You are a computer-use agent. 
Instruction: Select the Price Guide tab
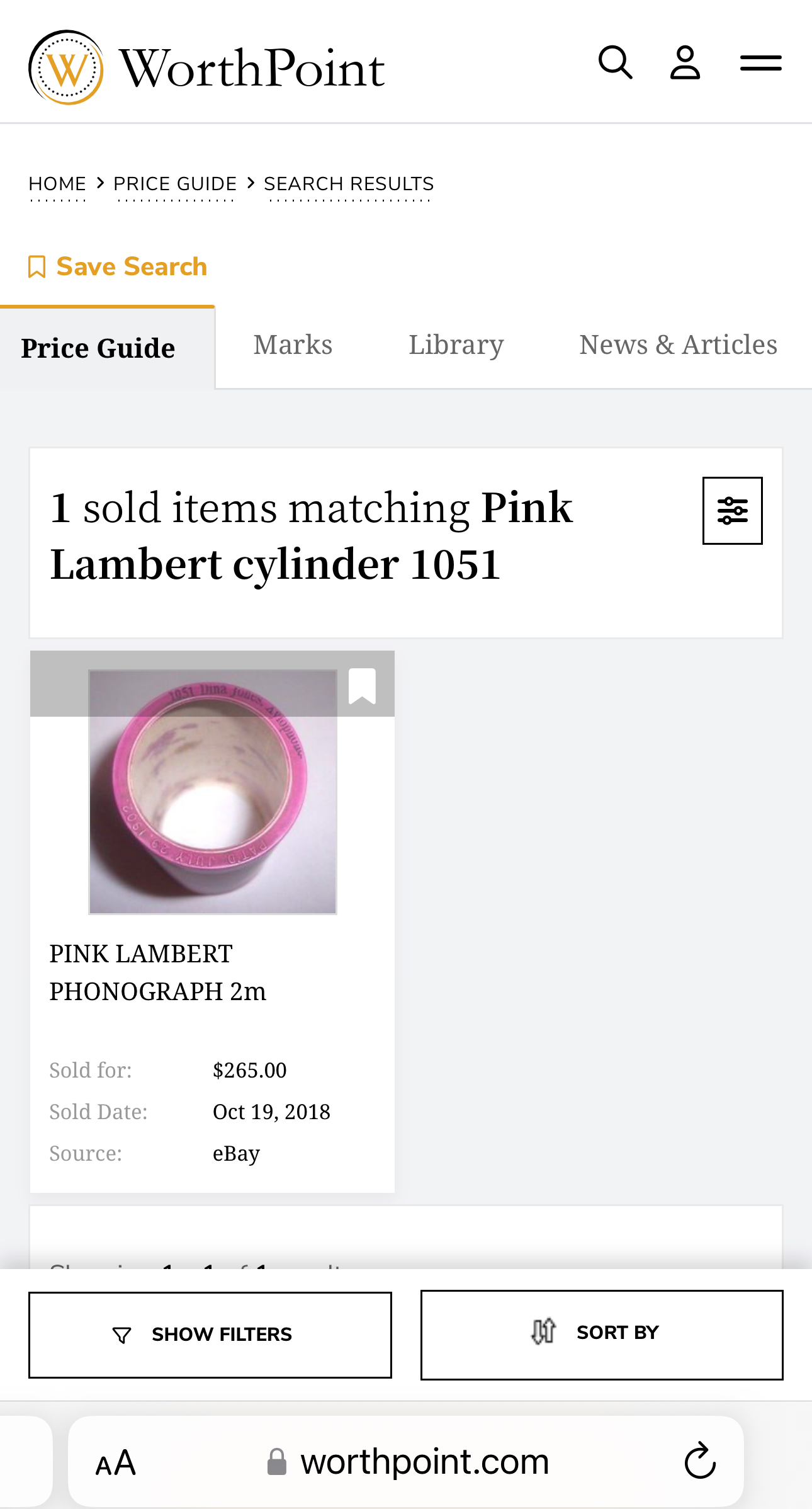98,348
